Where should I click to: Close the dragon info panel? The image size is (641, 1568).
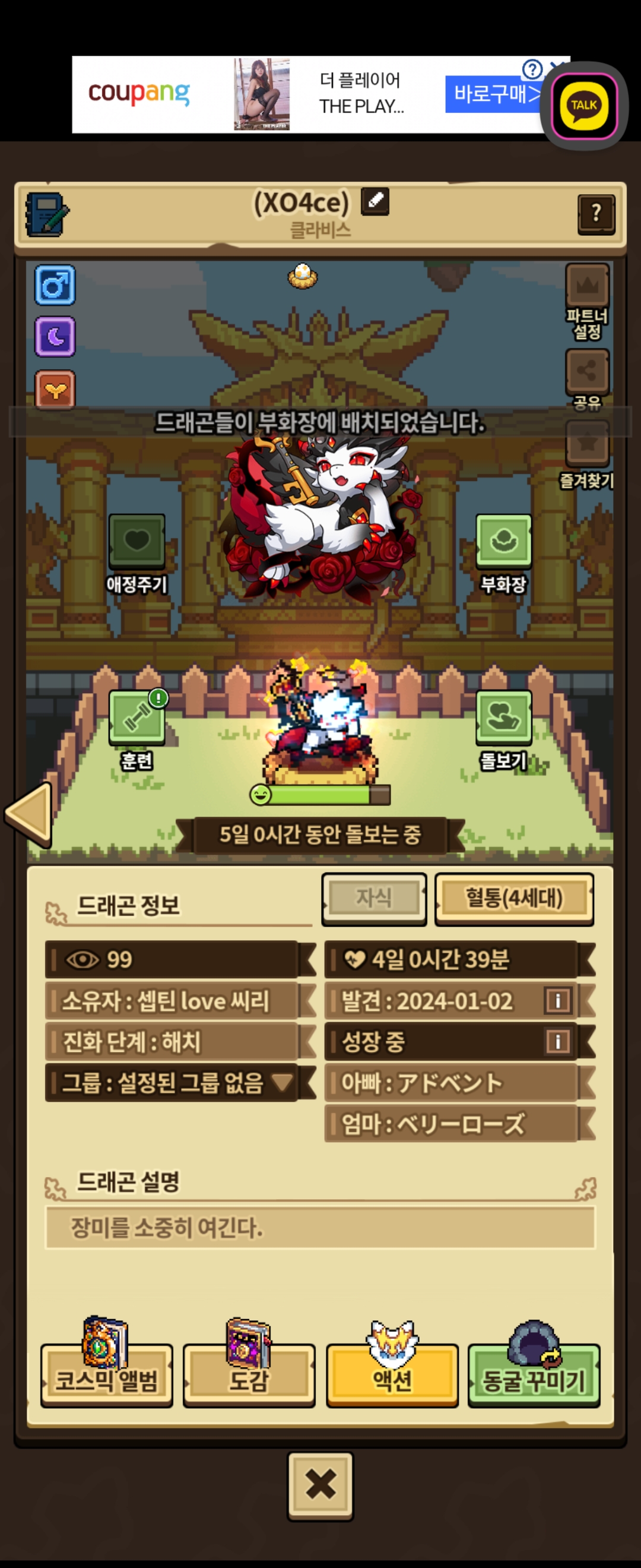[320, 1485]
